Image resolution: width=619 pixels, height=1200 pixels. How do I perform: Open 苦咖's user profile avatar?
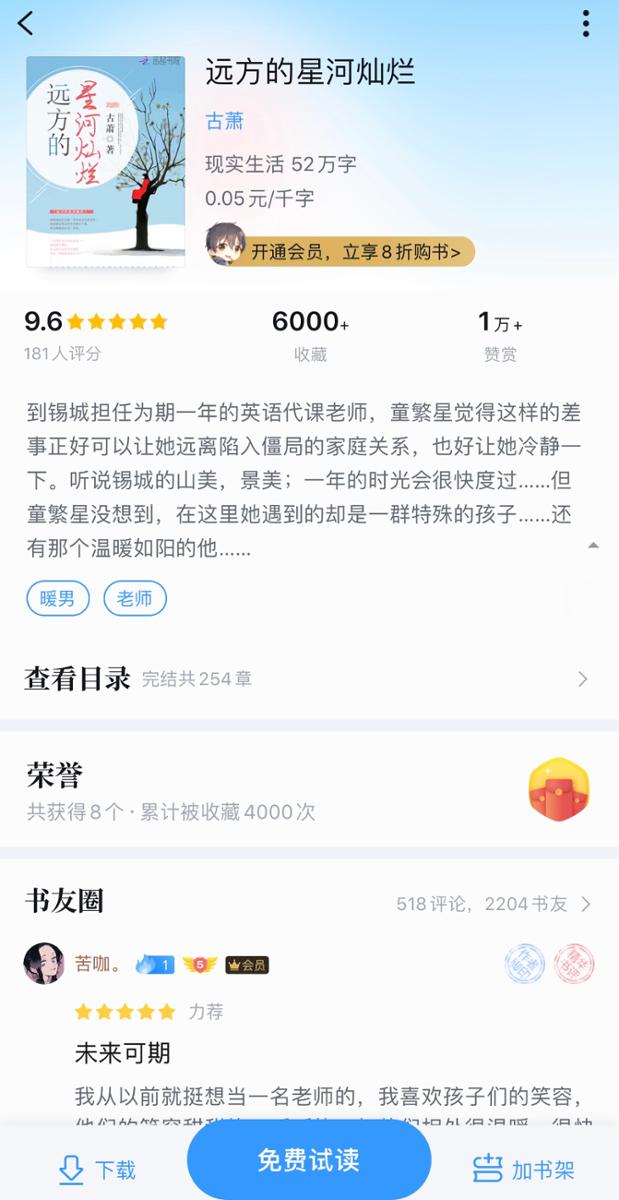click(x=44, y=964)
